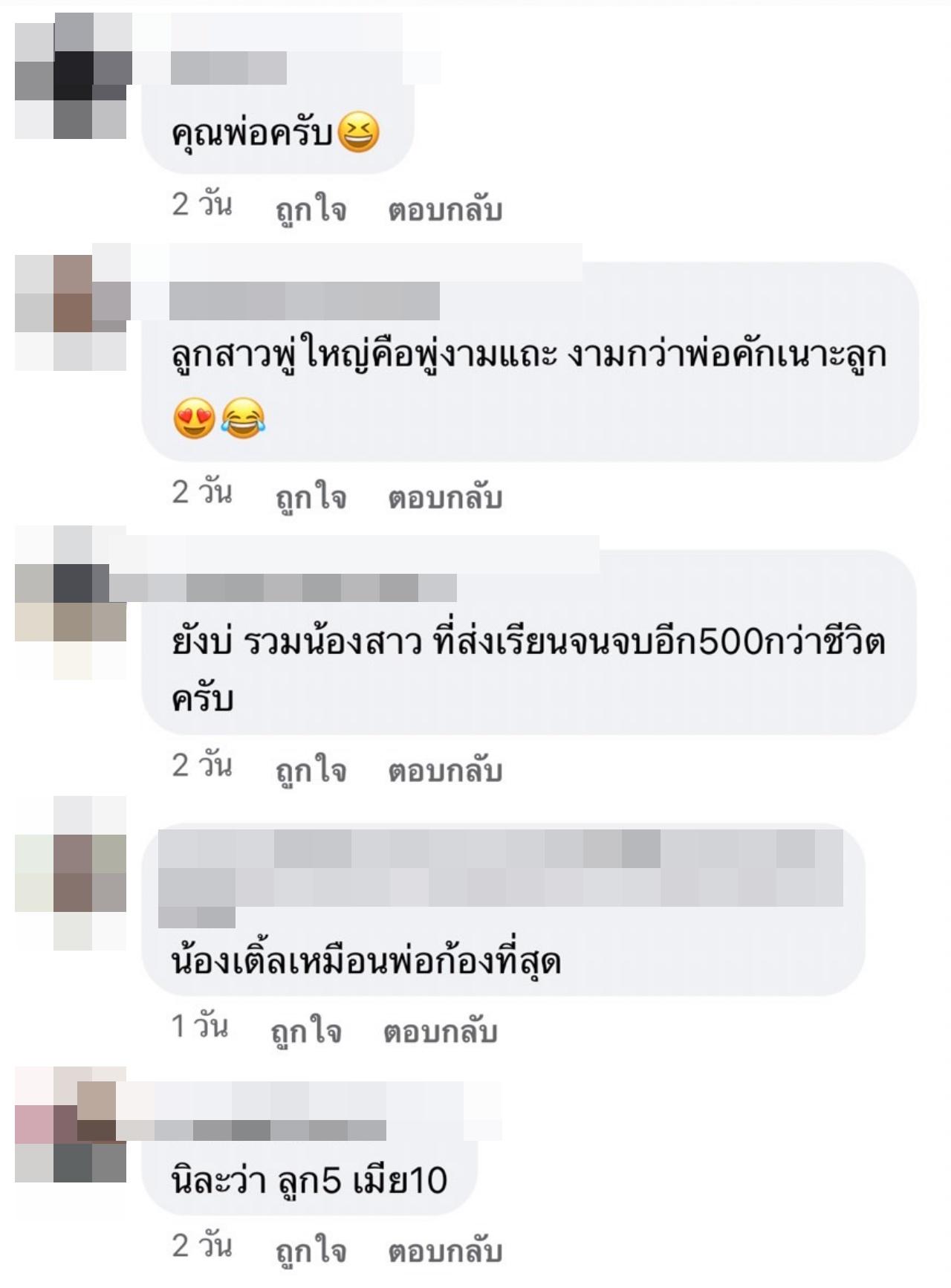951x1288 pixels.
Task: Reply to the comment starting "ยังบ่ รวมน้องสาว"
Action: point(445,771)
